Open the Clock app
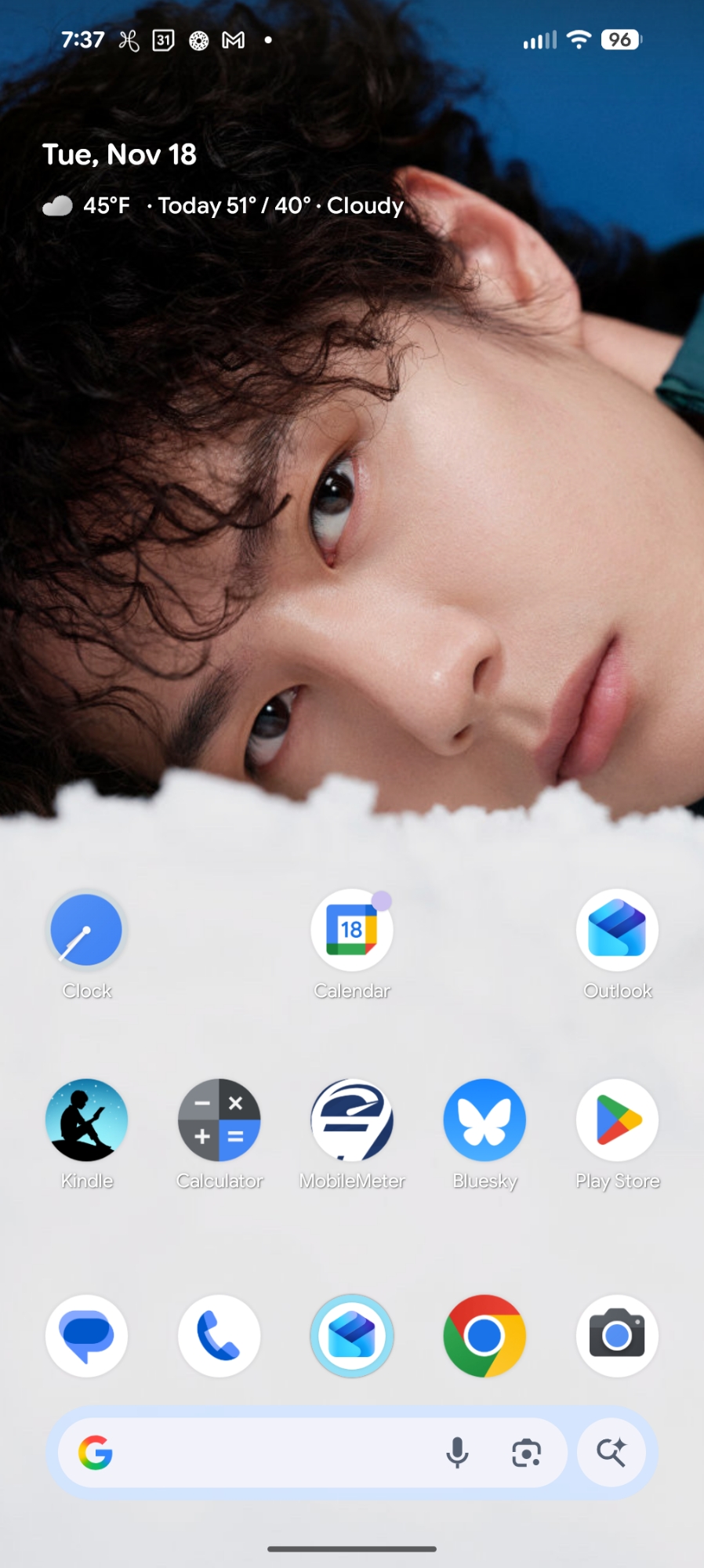704x1568 pixels. (86, 931)
